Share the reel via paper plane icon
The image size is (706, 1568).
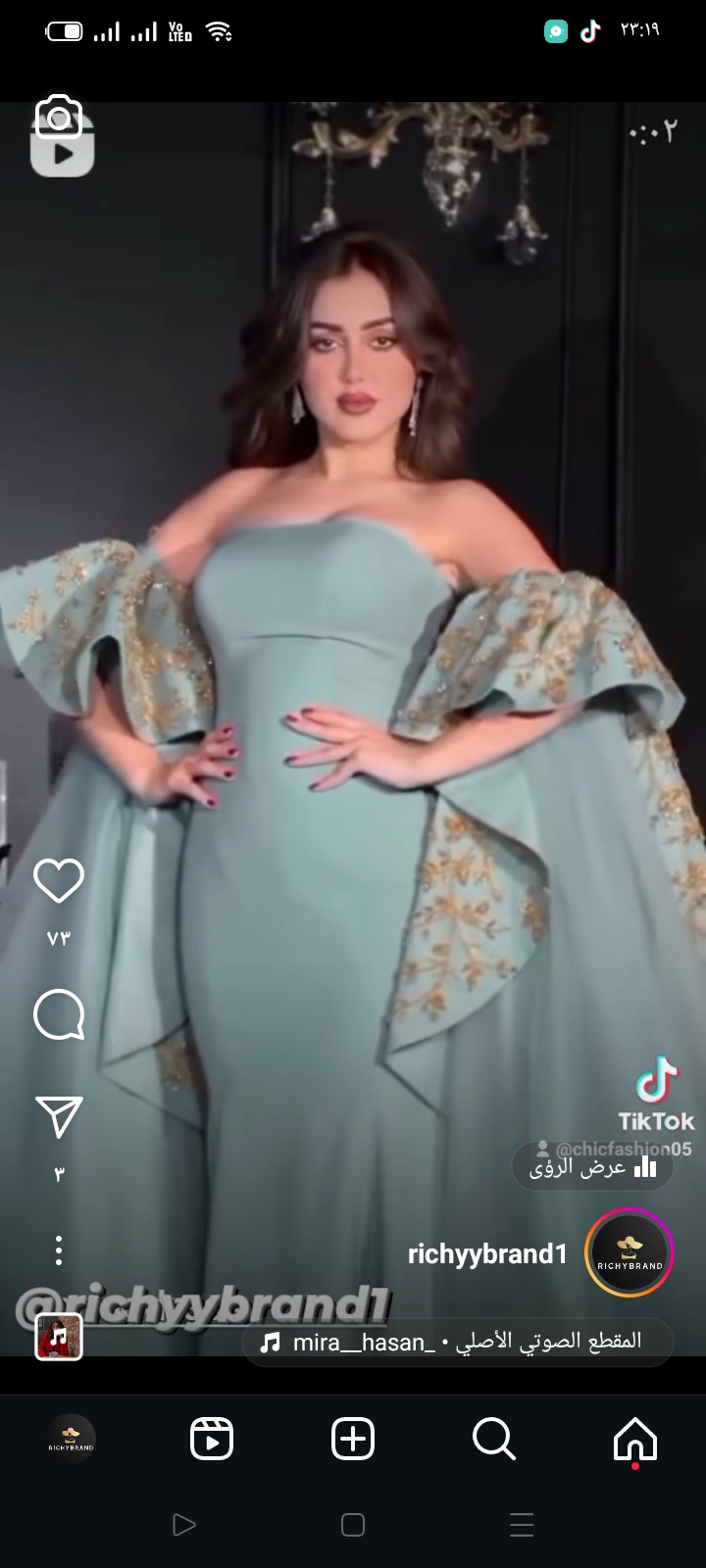(x=59, y=1117)
